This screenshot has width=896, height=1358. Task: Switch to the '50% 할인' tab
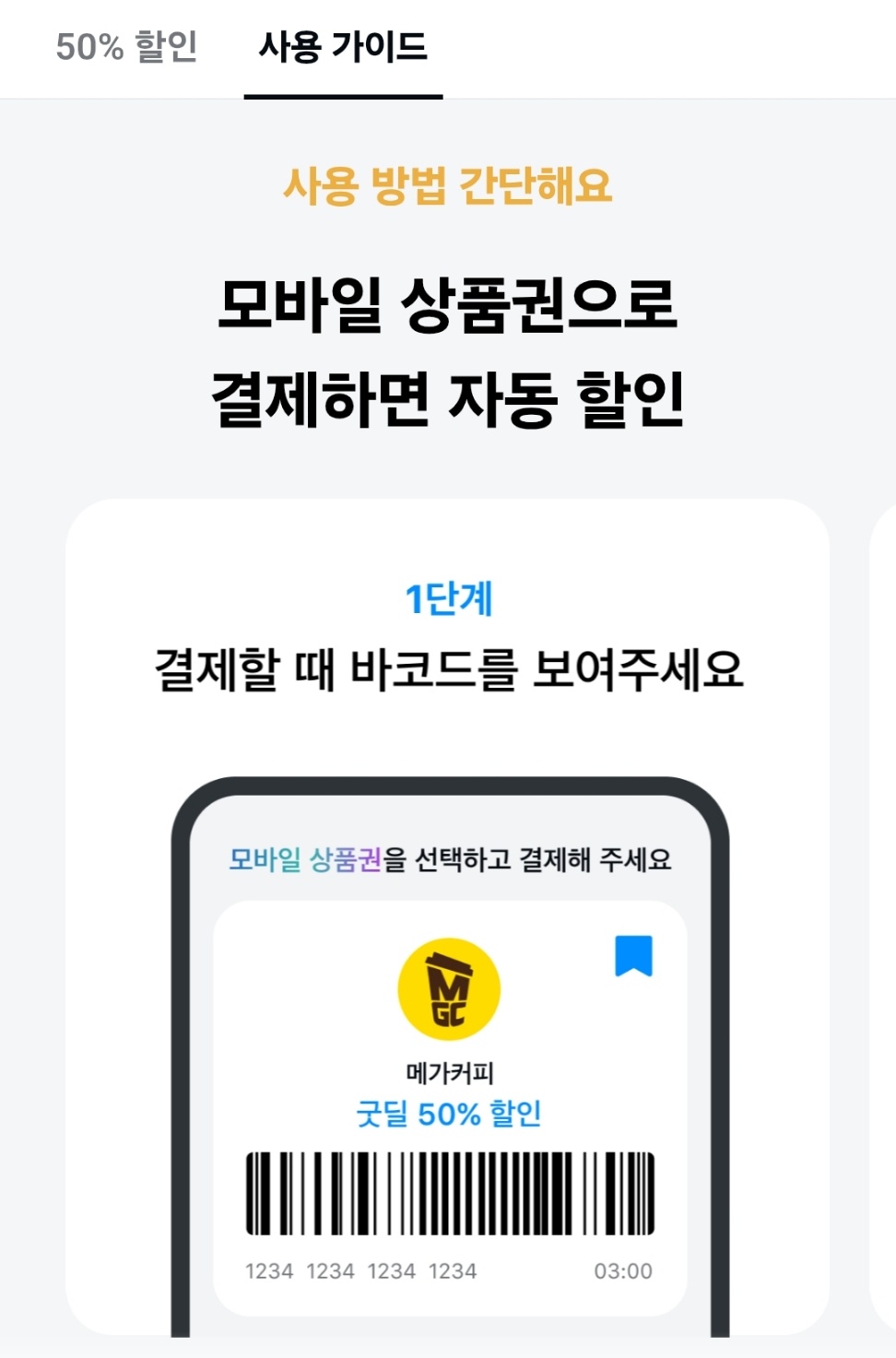(126, 51)
